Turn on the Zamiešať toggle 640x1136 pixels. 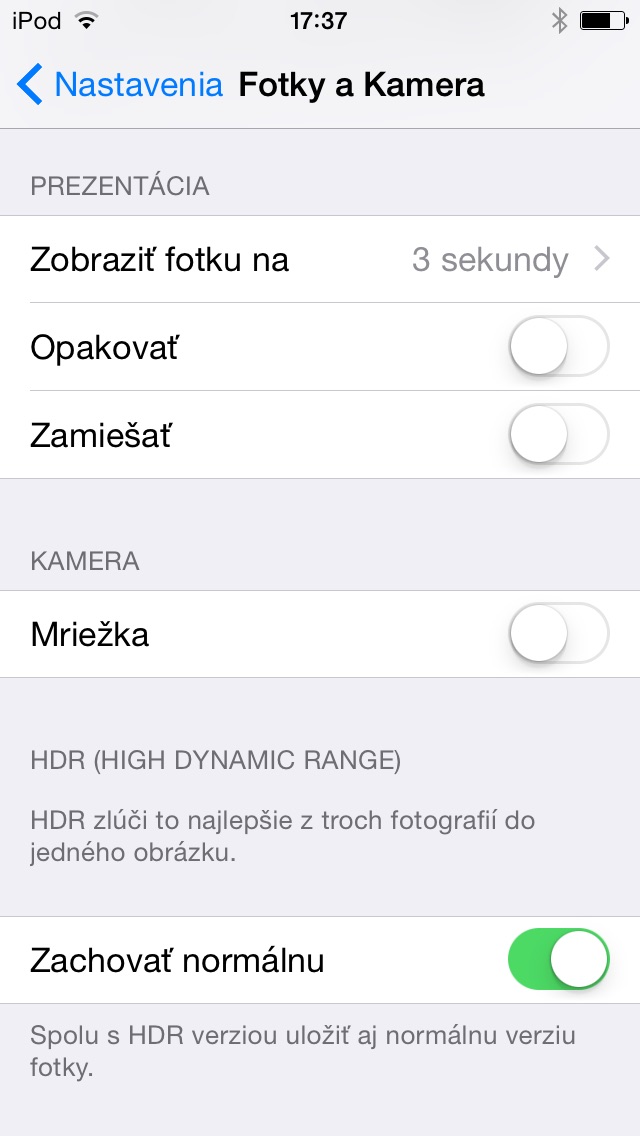[558, 435]
